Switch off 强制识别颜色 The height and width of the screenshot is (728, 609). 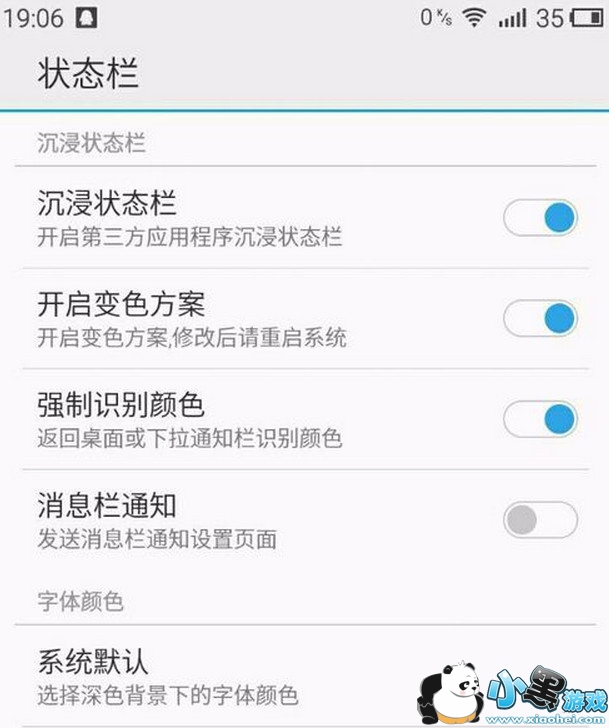pyautogui.click(x=540, y=419)
